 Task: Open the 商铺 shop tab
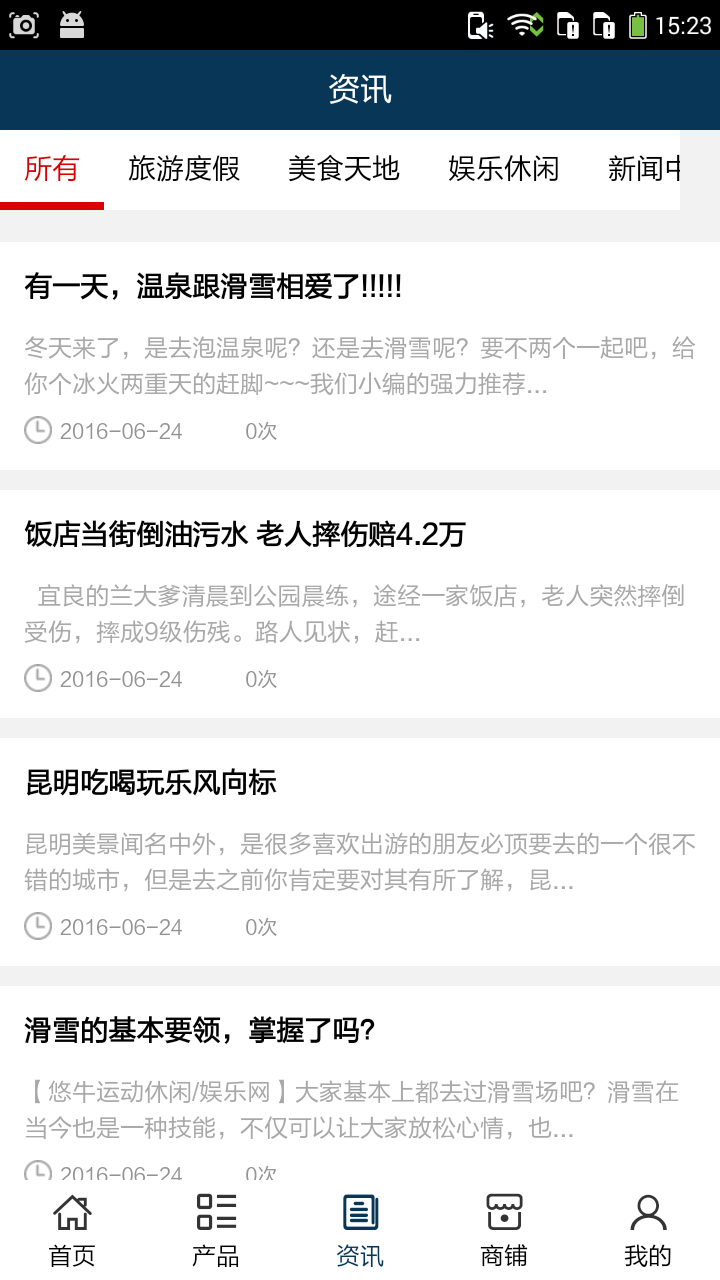point(504,1230)
